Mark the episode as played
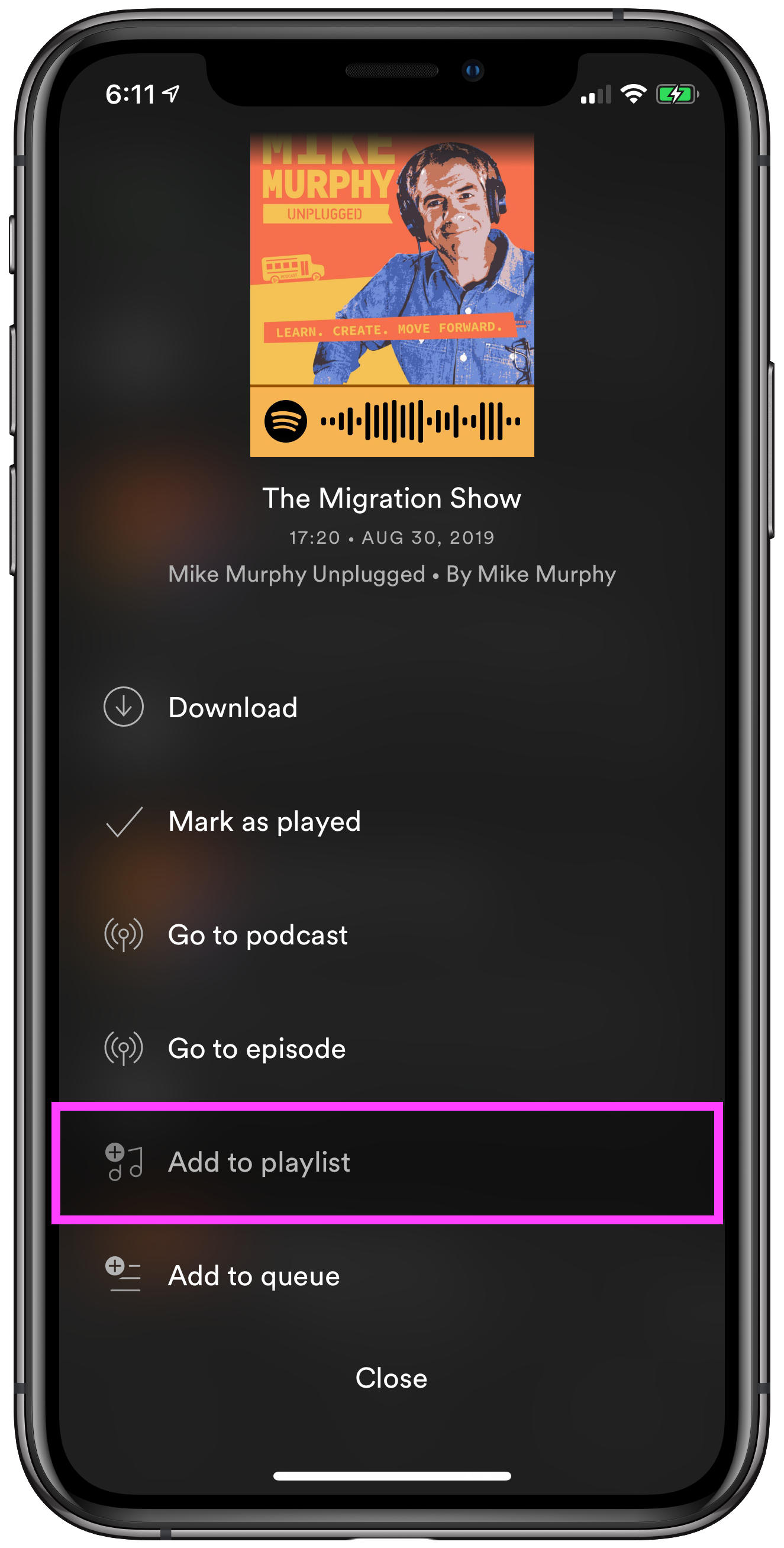The width and height of the screenshot is (784, 1548). [391, 821]
